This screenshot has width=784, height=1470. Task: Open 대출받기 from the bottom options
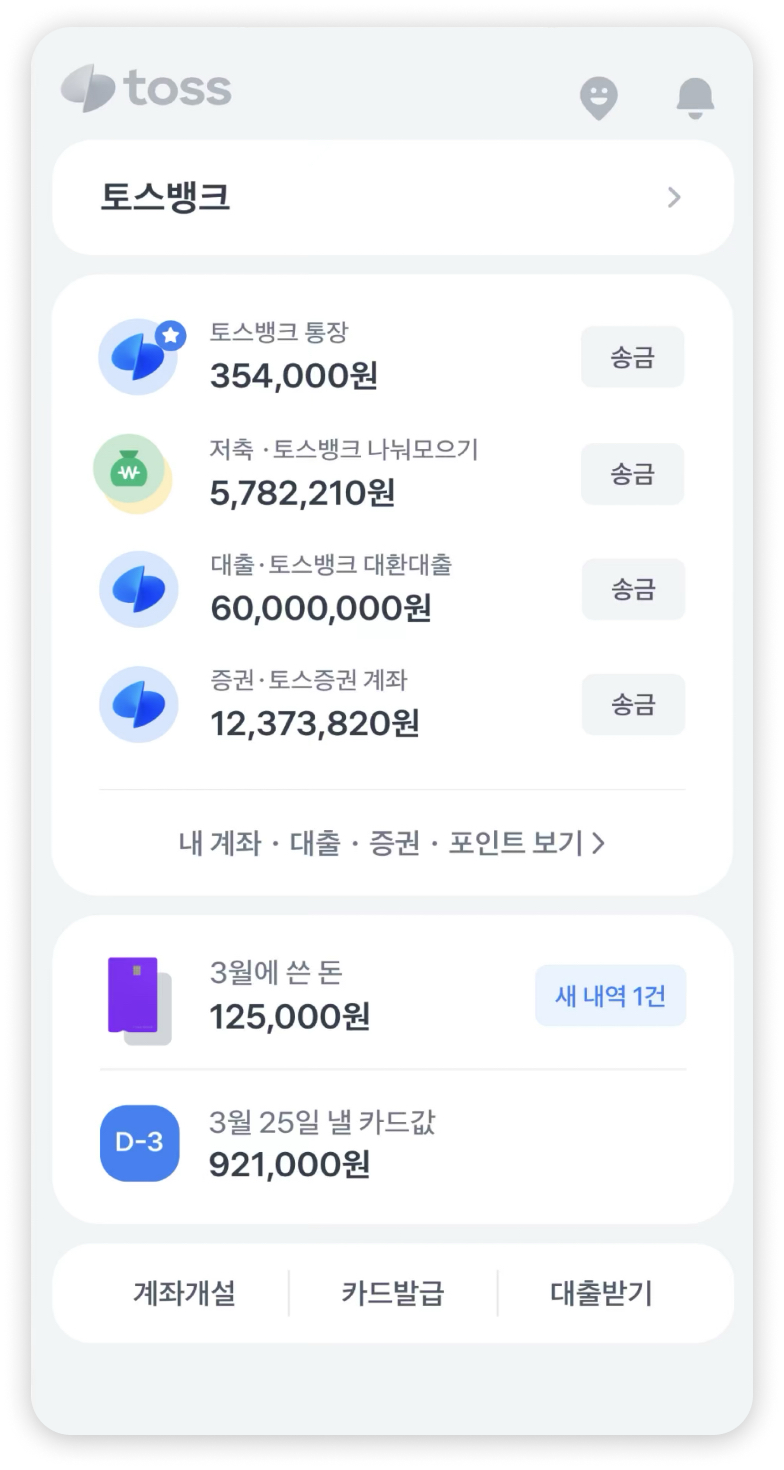coord(601,1293)
